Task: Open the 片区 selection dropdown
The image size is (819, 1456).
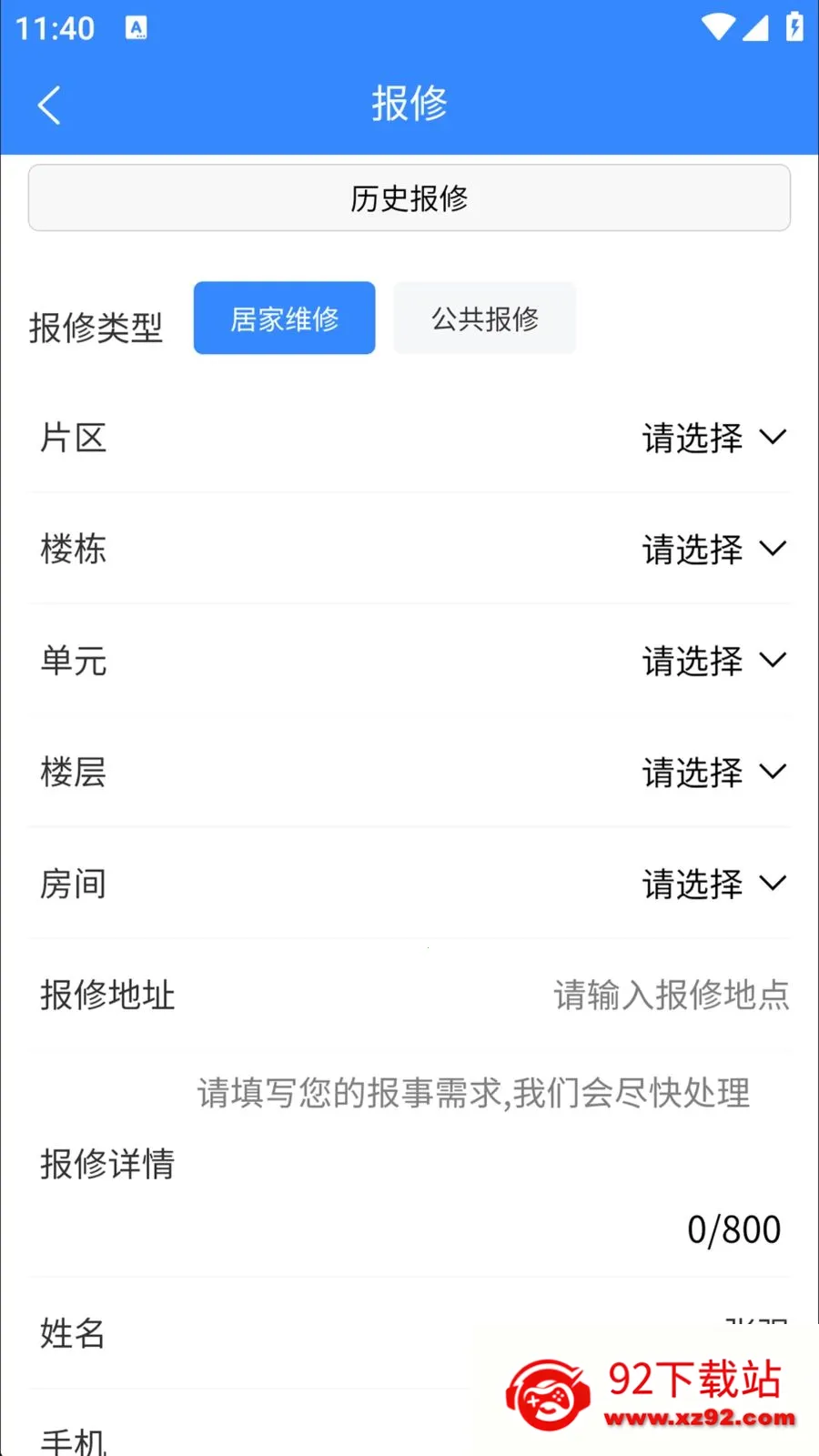Action: click(773, 438)
